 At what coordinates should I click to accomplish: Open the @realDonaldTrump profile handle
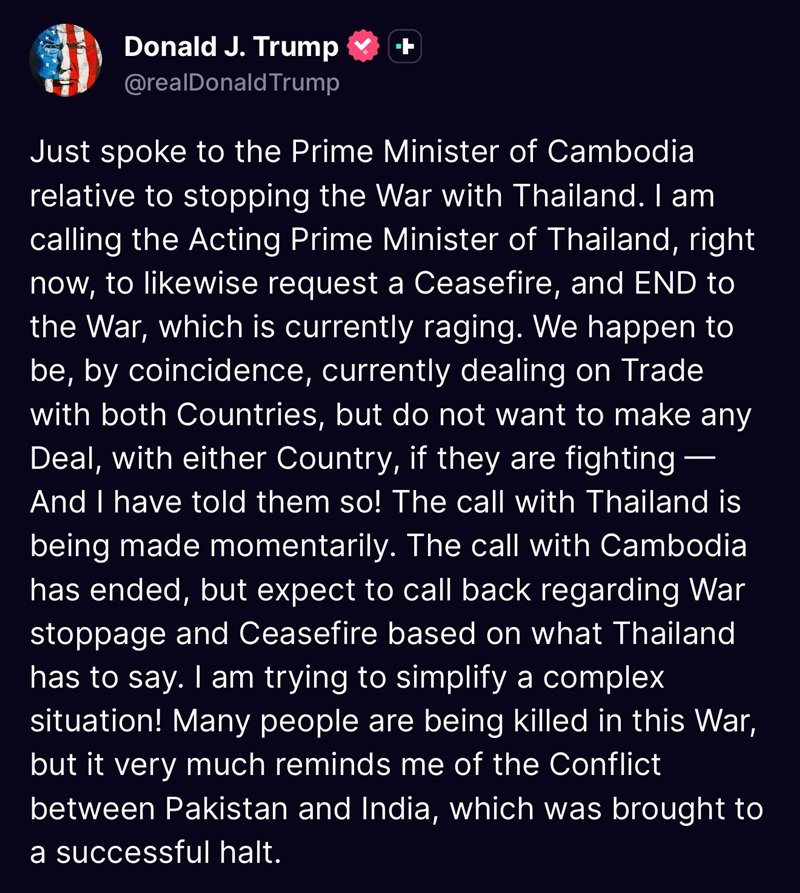(231, 82)
